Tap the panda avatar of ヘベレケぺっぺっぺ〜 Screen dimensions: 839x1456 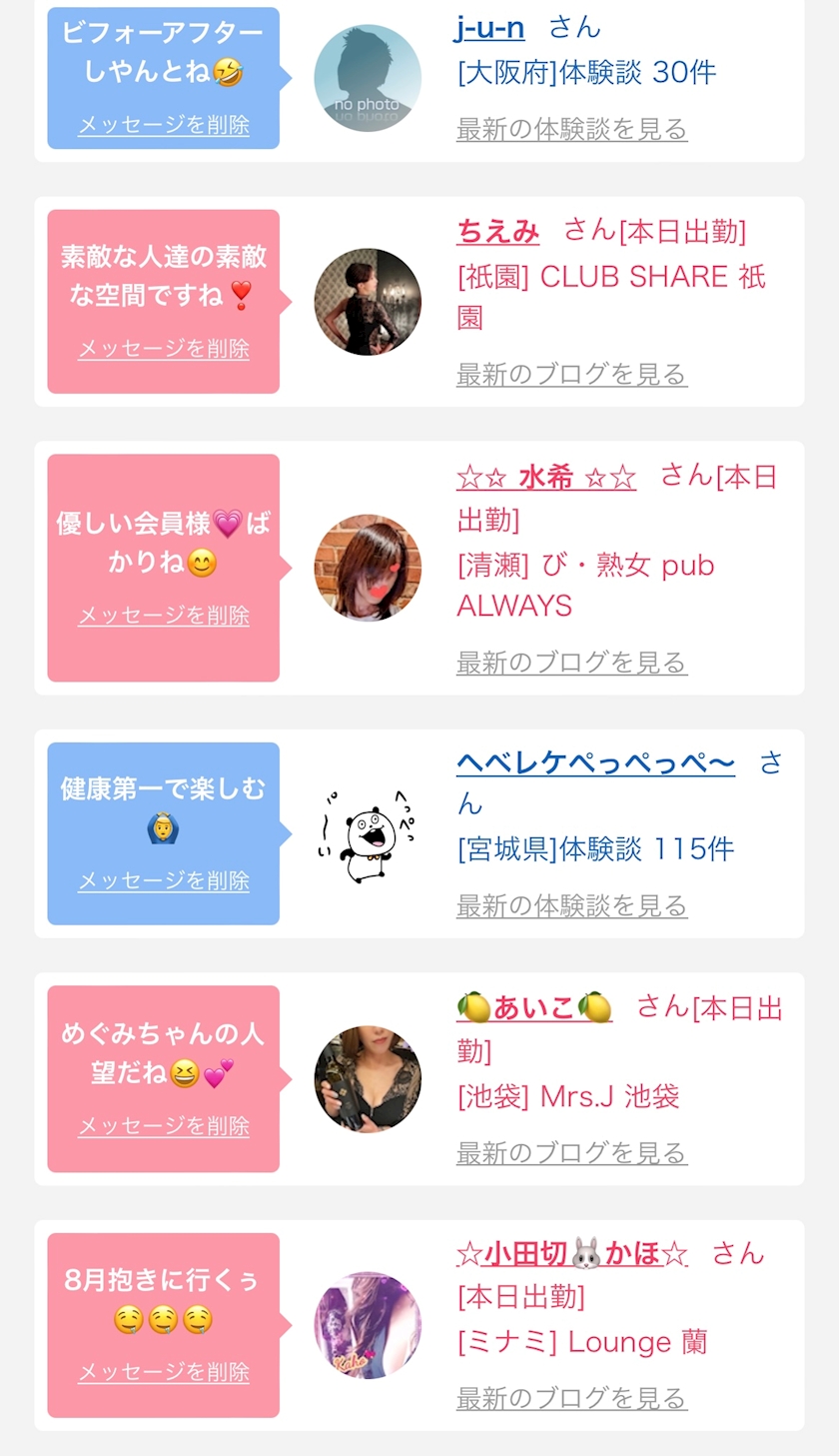[x=368, y=833]
